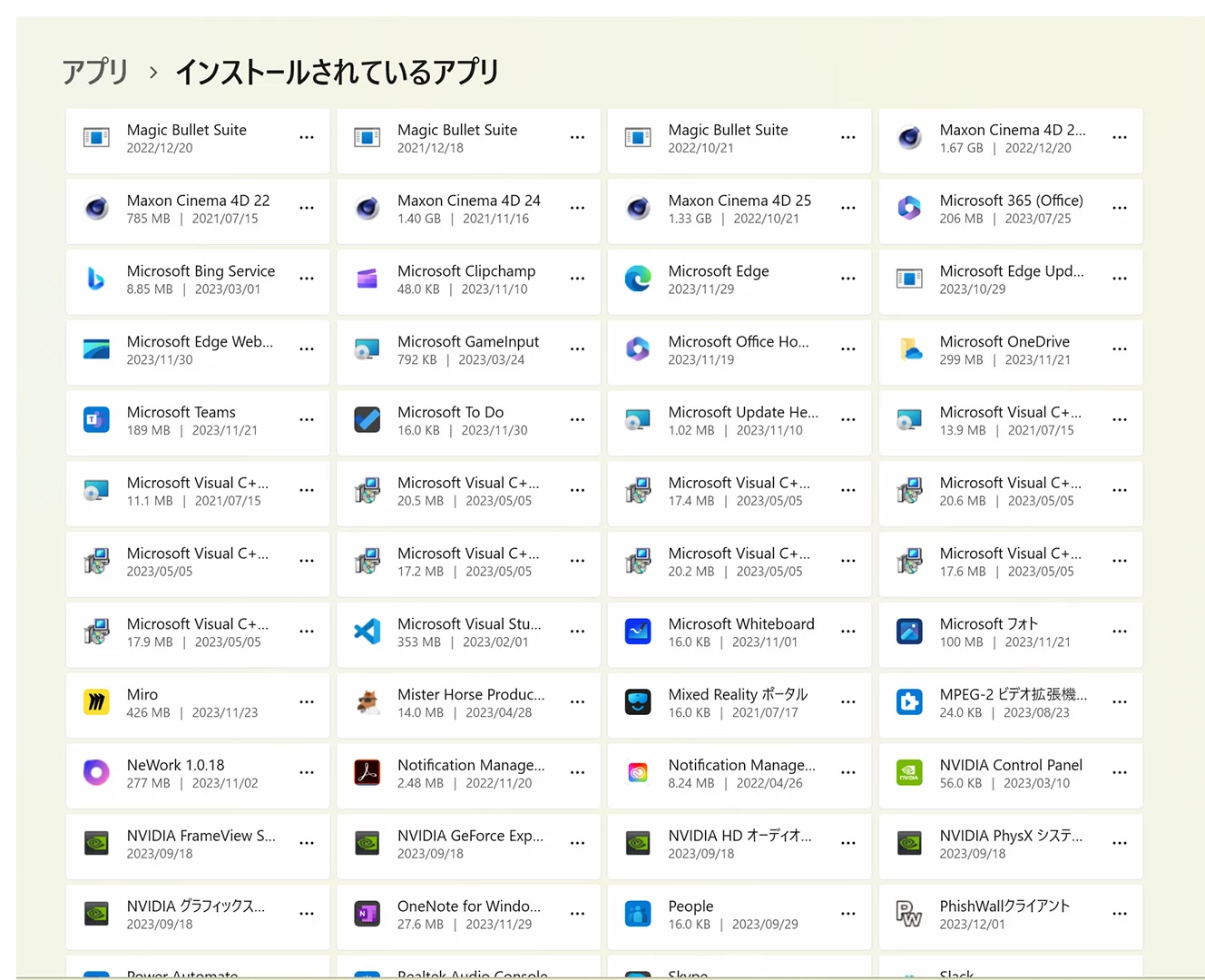Show options for PhishWallクライアント

pyautogui.click(x=1119, y=914)
